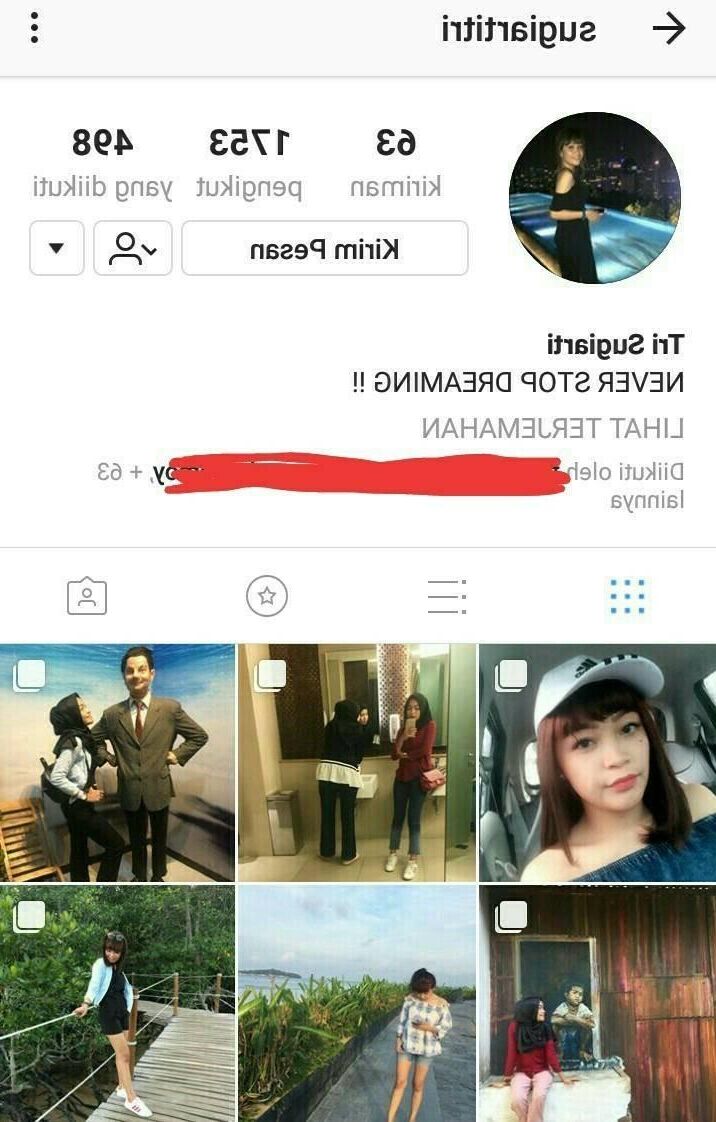
Task: Open the post by rusty wooden wall
Action: click(597, 1003)
